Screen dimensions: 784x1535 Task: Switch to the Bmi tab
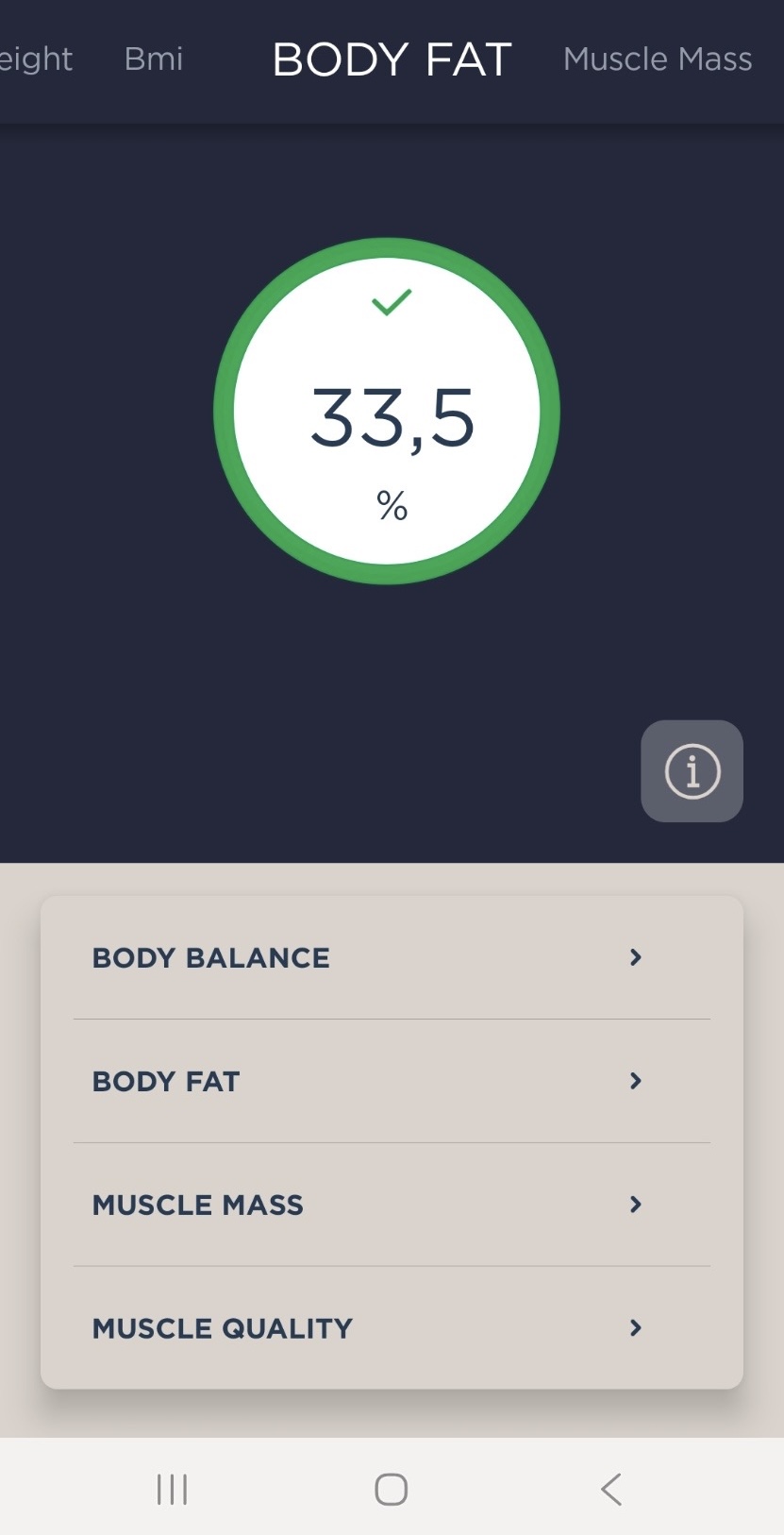click(x=154, y=59)
